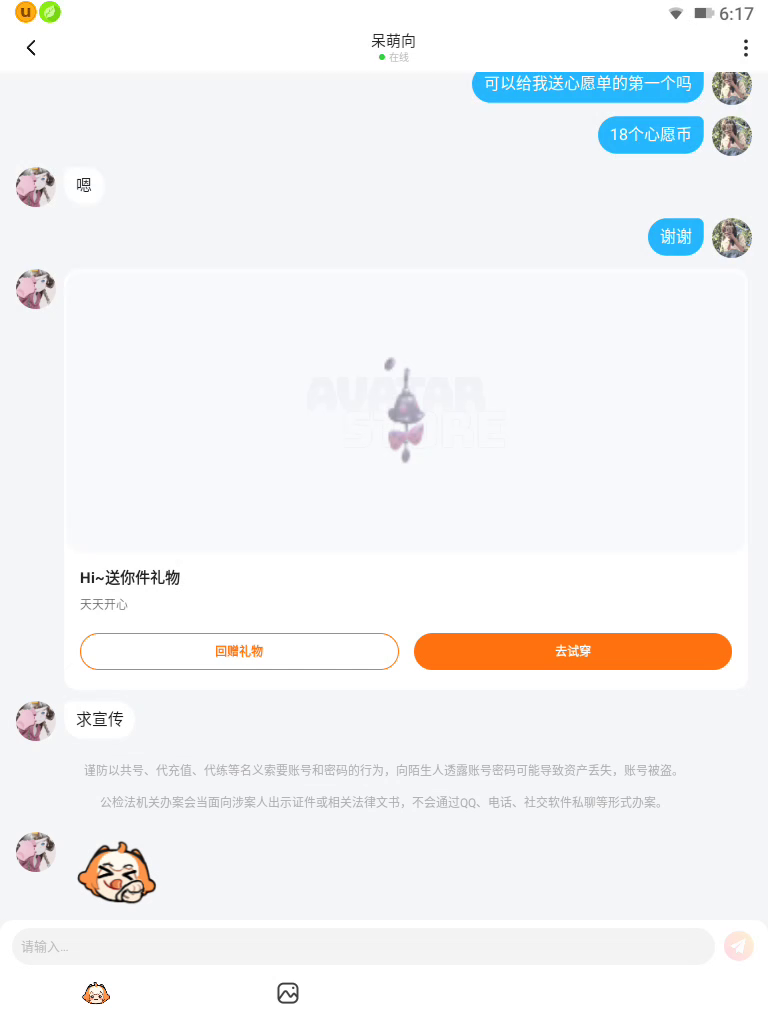
Task: Focus the 请输入 message input field
Action: [x=363, y=946]
